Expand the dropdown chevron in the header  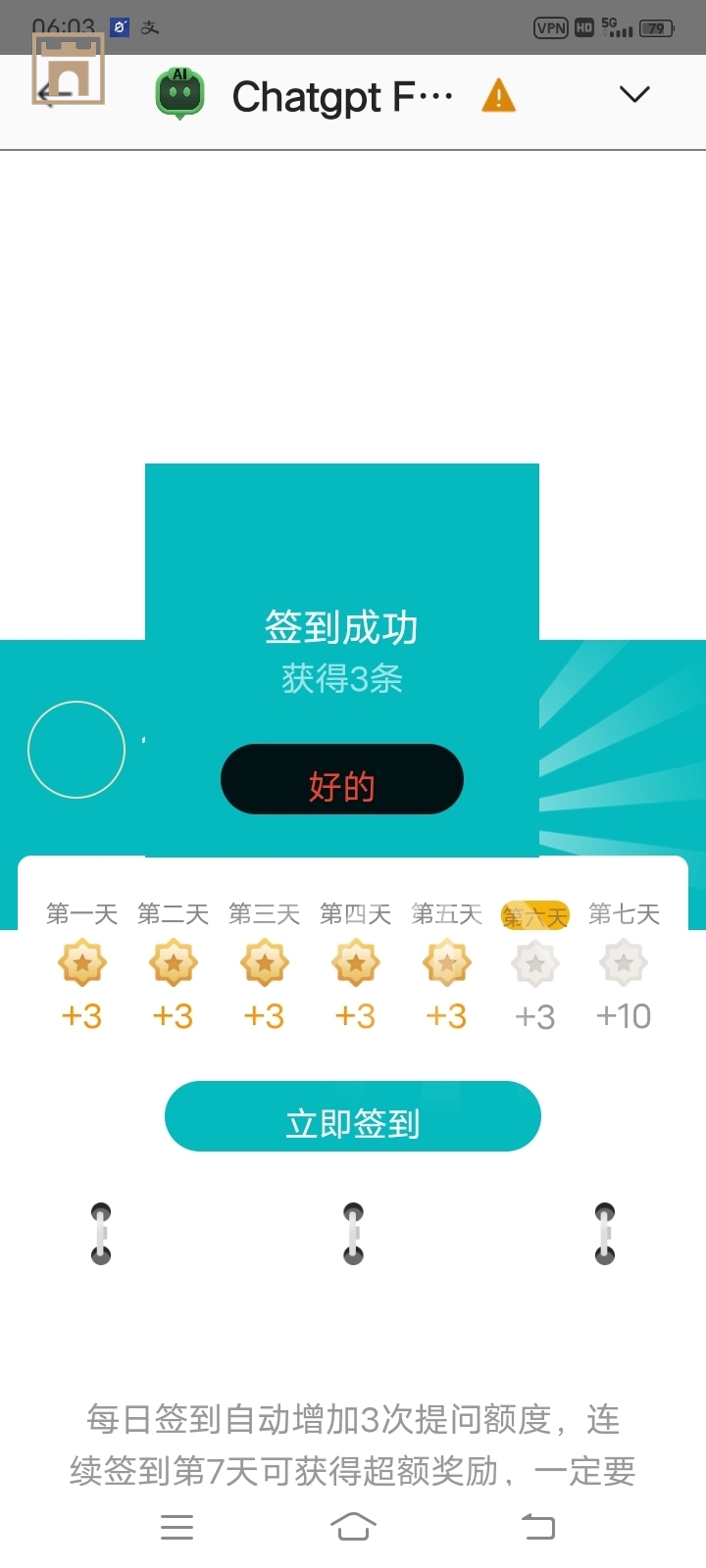[x=634, y=95]
